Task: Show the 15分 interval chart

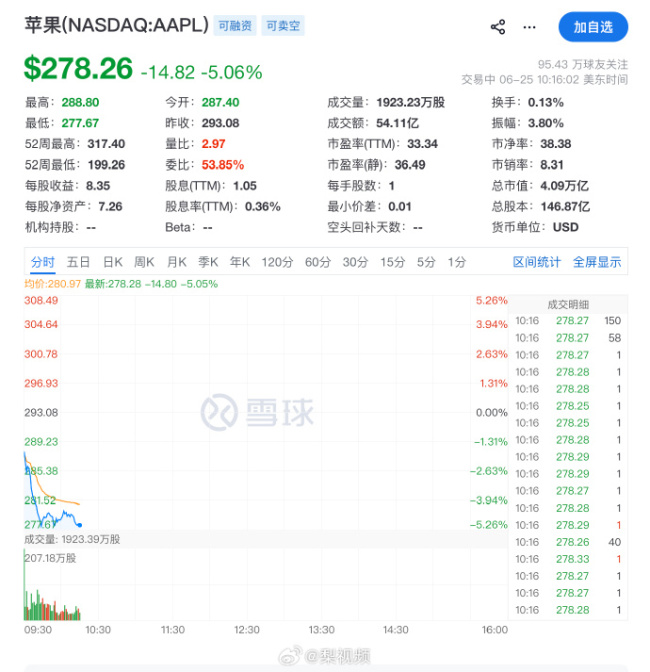Action: pyautogui.click(x=392, y=262)
